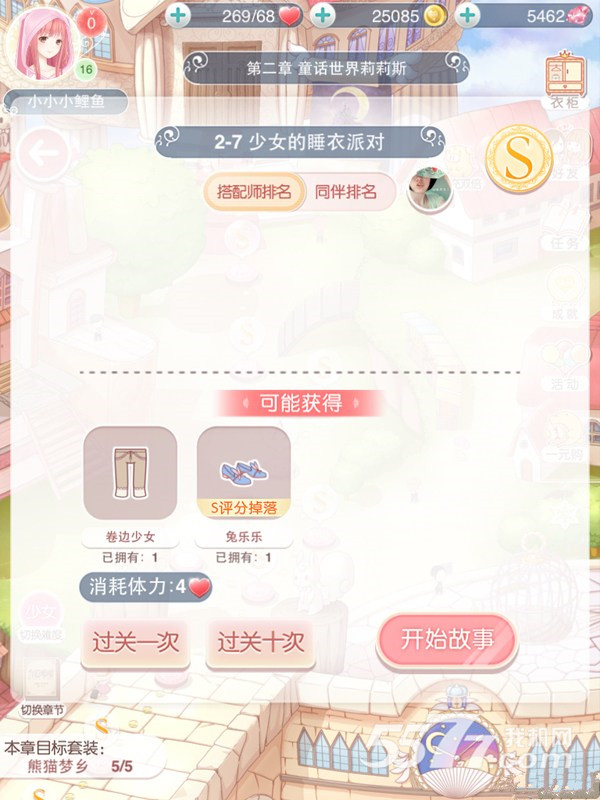Tap 开始故事 button
This screenshot has height=800, width=600.
click(446, 641)
